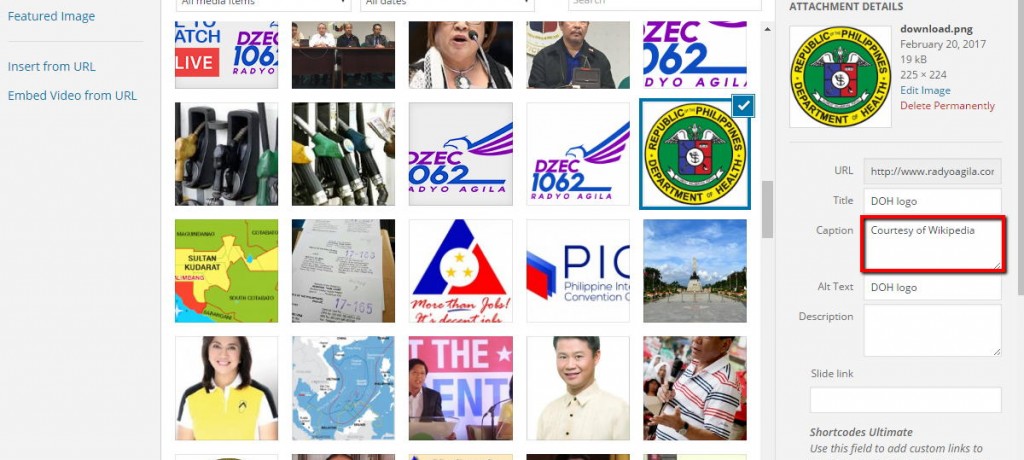Image resolution: width=1024 pixels, height=460 pixels.
Task: Select the Sultan Kudarat map image
Action: 226,271
